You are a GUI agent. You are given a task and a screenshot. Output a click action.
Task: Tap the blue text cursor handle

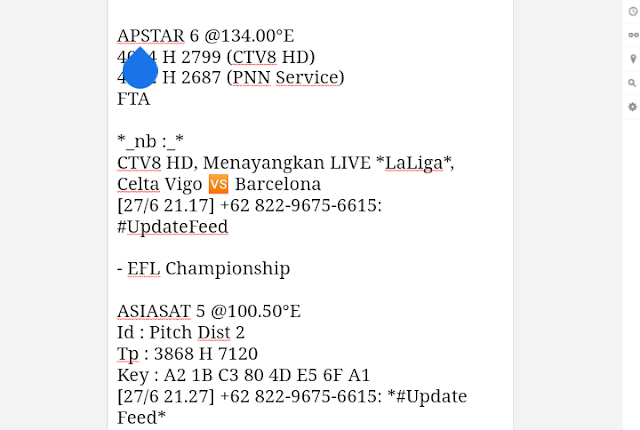click(x=140, y=69)
